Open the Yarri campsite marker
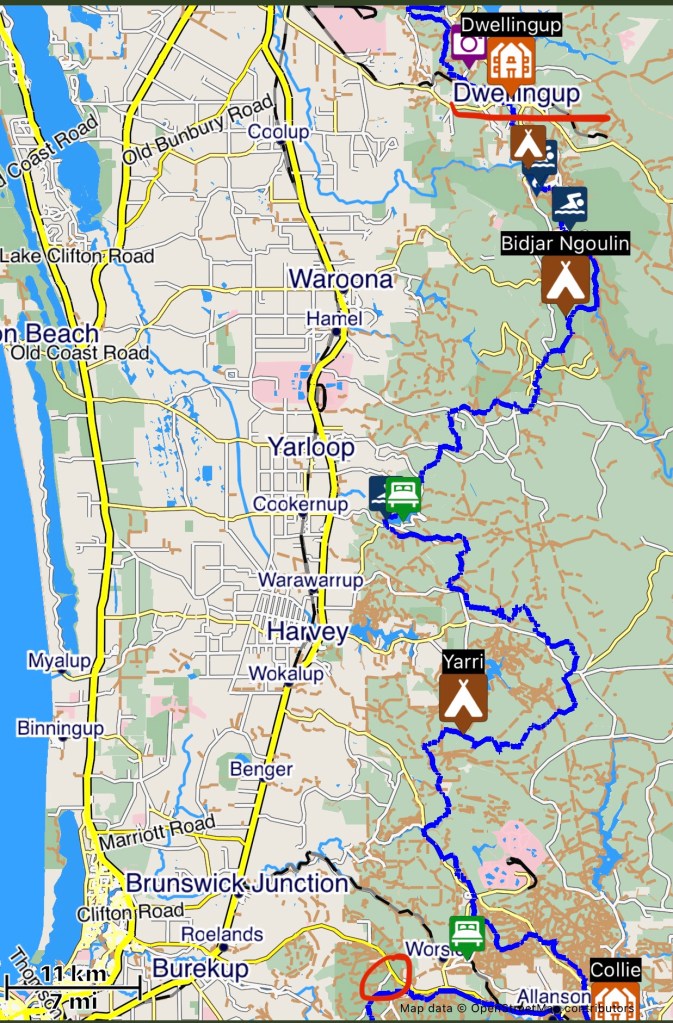 click(x=463, y=698)
